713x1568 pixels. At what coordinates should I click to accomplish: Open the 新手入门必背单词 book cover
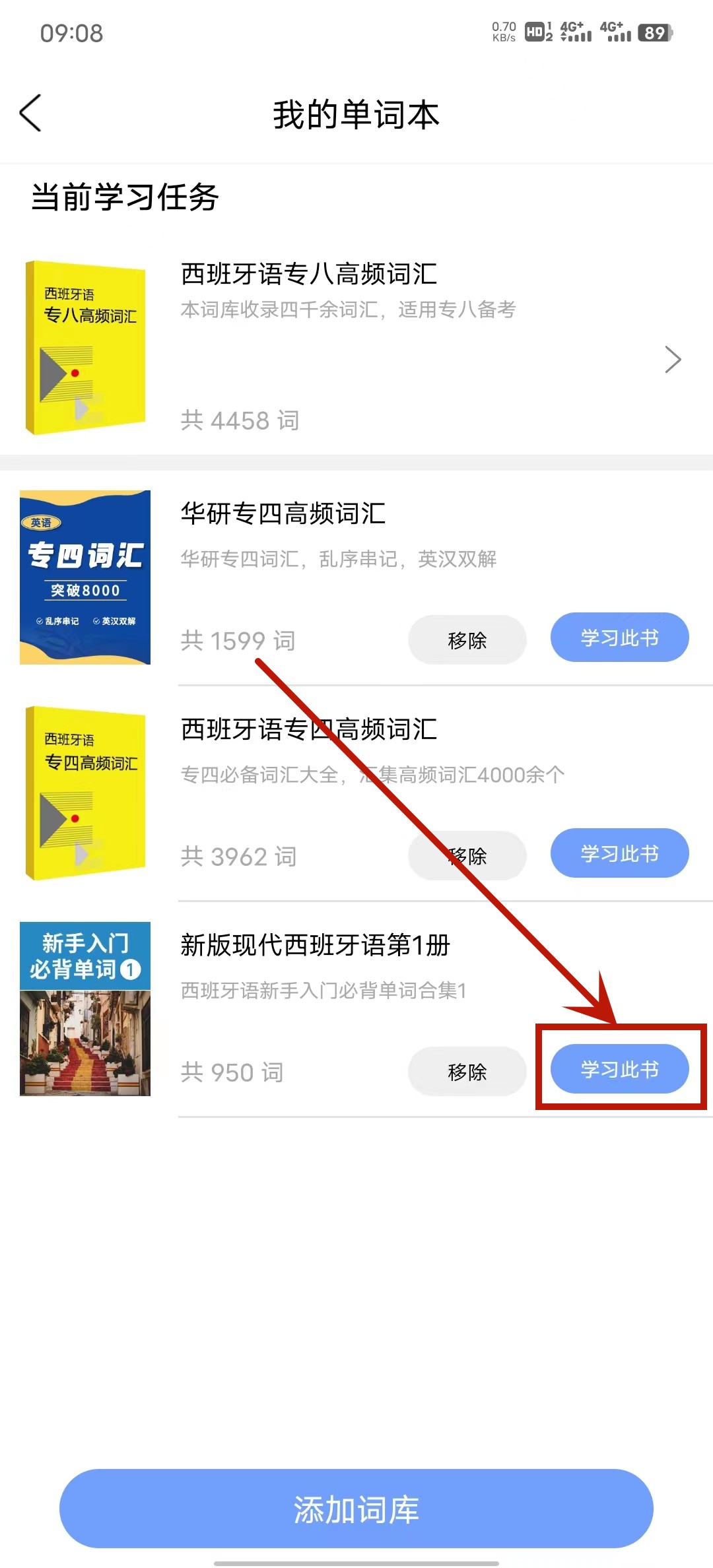tap(85, 1008)
